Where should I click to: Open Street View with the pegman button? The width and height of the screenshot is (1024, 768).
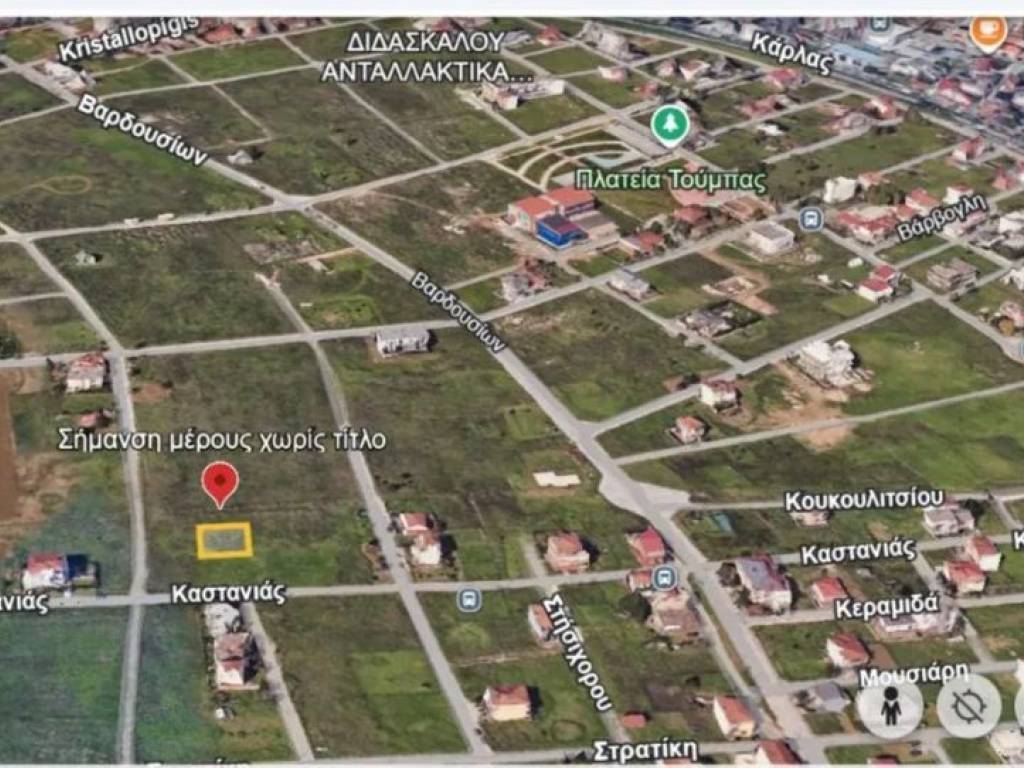click(x=890, y=706)
